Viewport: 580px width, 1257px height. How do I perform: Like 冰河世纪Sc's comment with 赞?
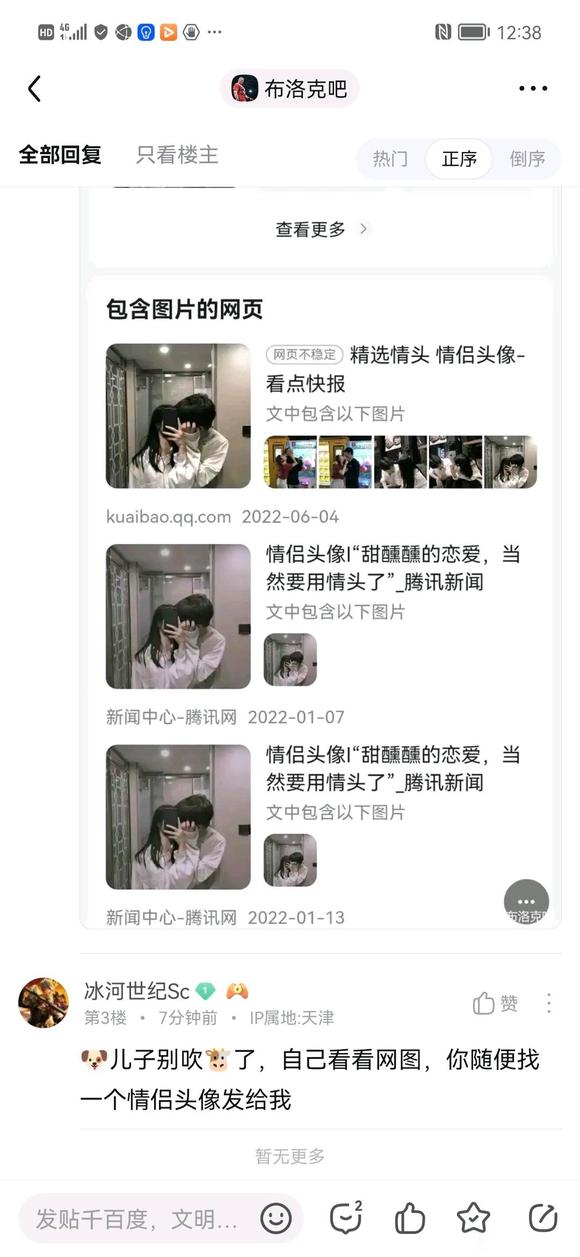pyautogui.click(x=495, y=1003)
